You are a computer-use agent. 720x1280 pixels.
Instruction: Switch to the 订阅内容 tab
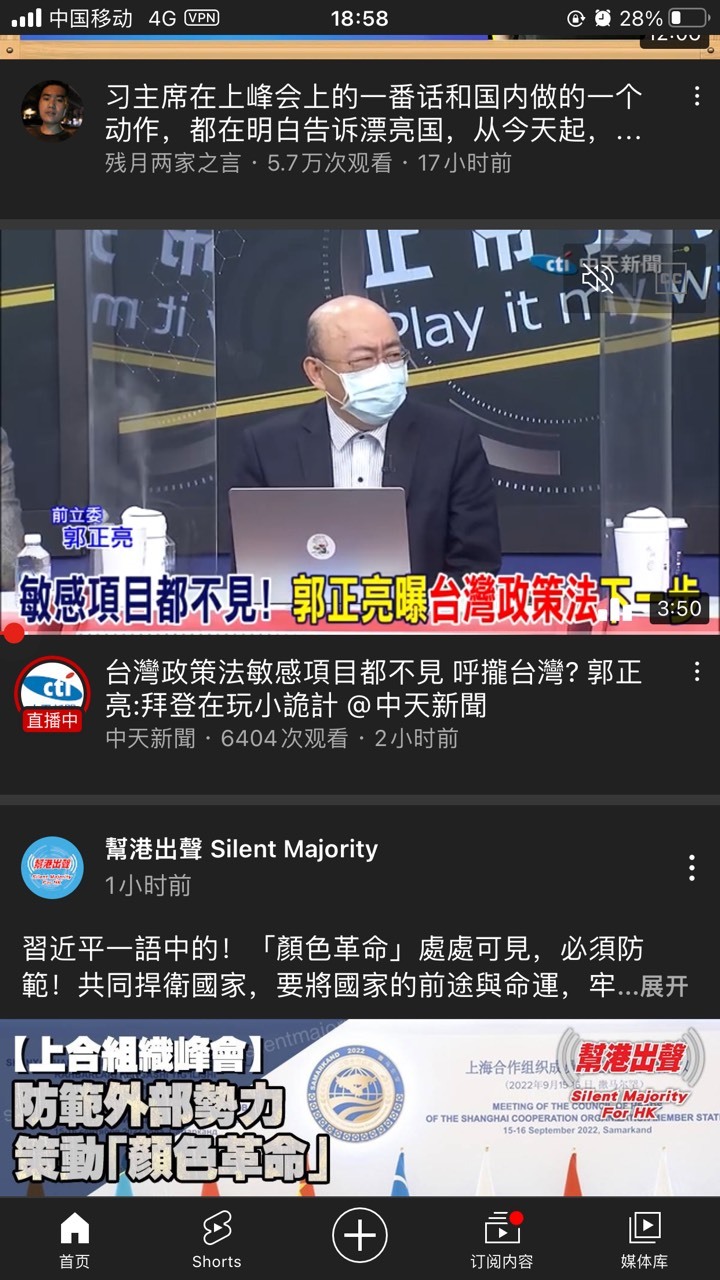click(502, 1240)
